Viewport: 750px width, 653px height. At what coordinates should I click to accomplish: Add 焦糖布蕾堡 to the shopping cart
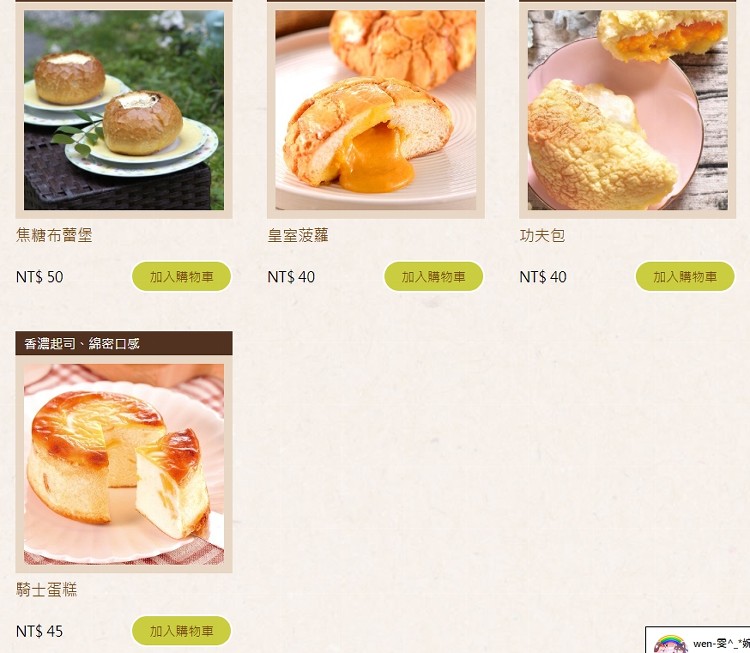click(181, 277)
